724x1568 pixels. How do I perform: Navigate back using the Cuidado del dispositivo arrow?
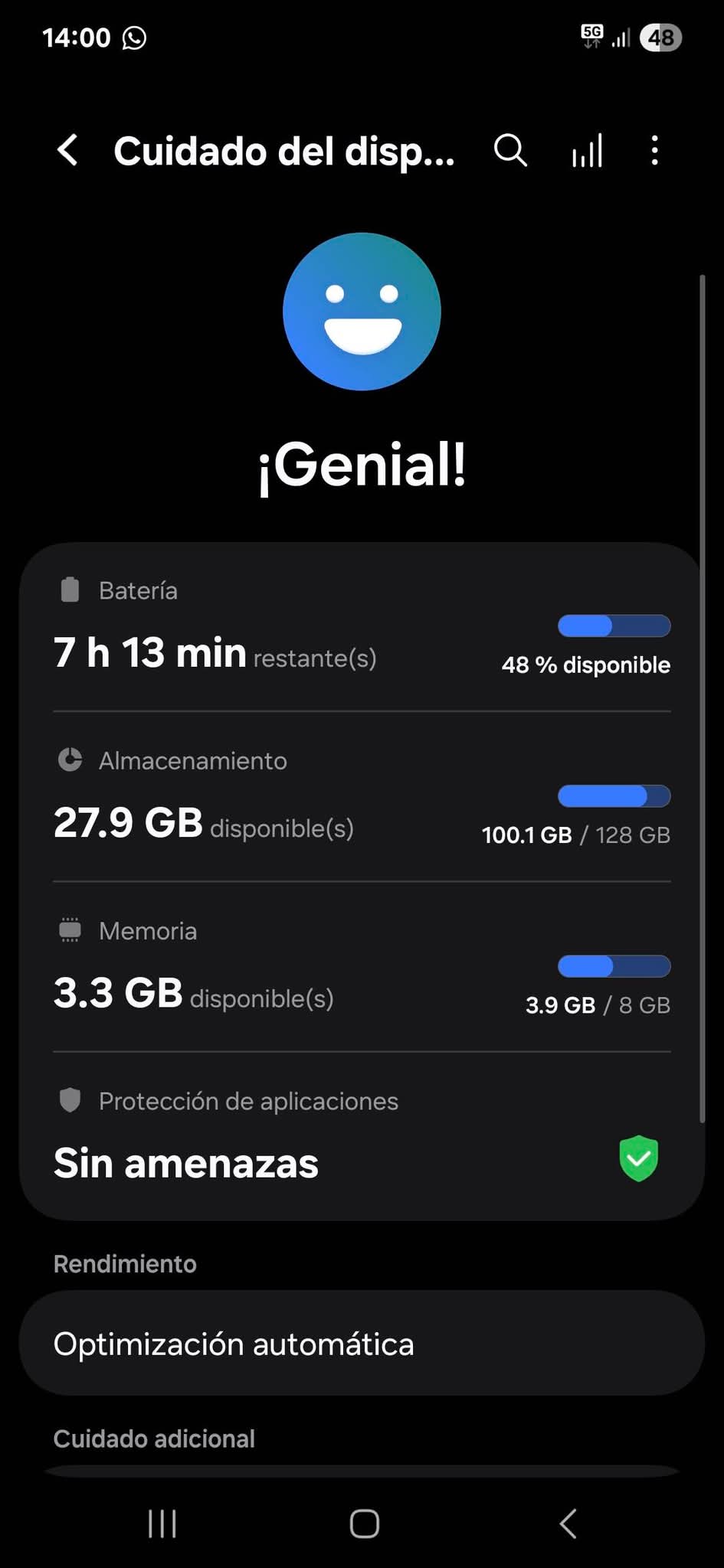[67, 150]
